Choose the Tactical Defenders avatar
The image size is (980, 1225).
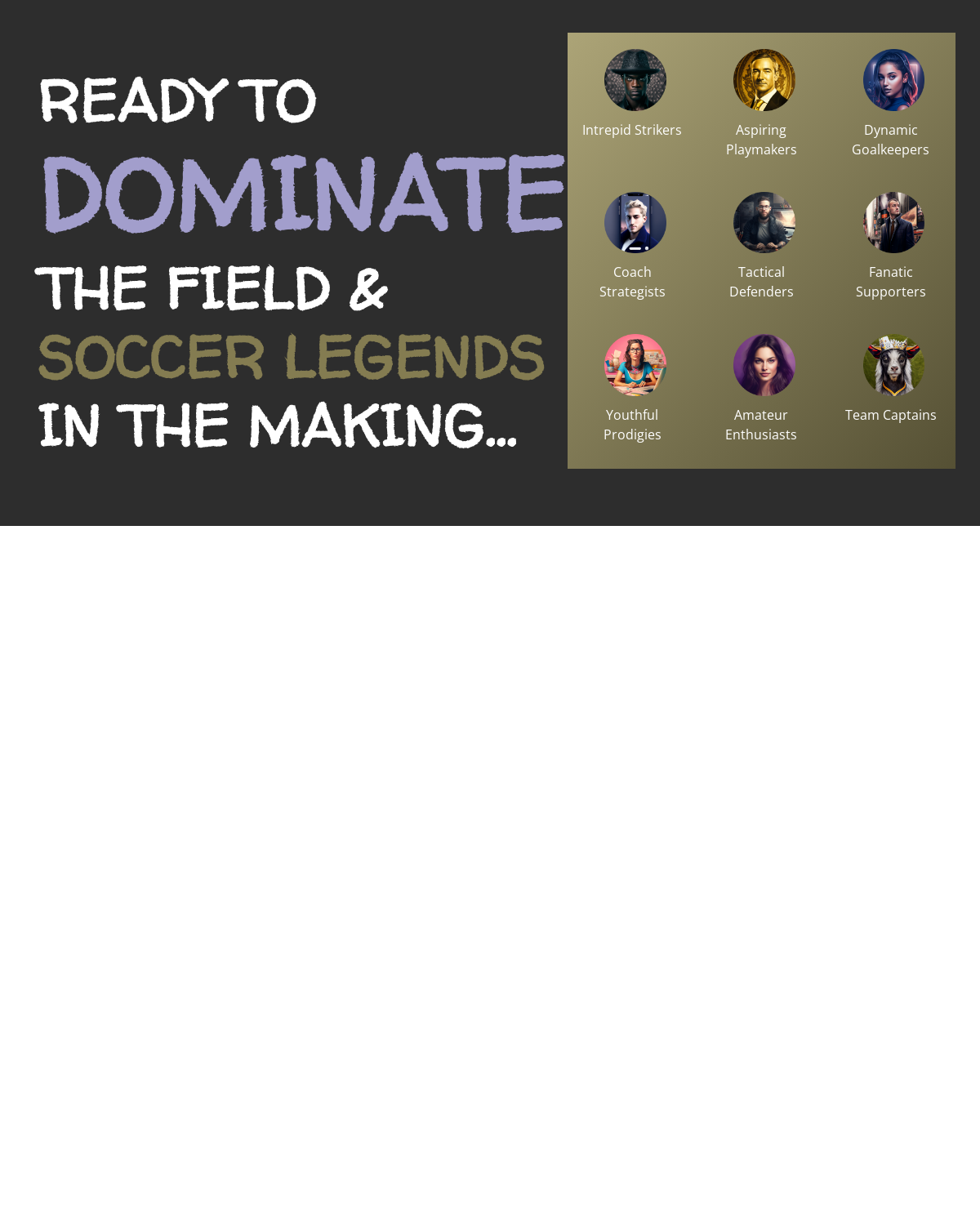[764, 223]
